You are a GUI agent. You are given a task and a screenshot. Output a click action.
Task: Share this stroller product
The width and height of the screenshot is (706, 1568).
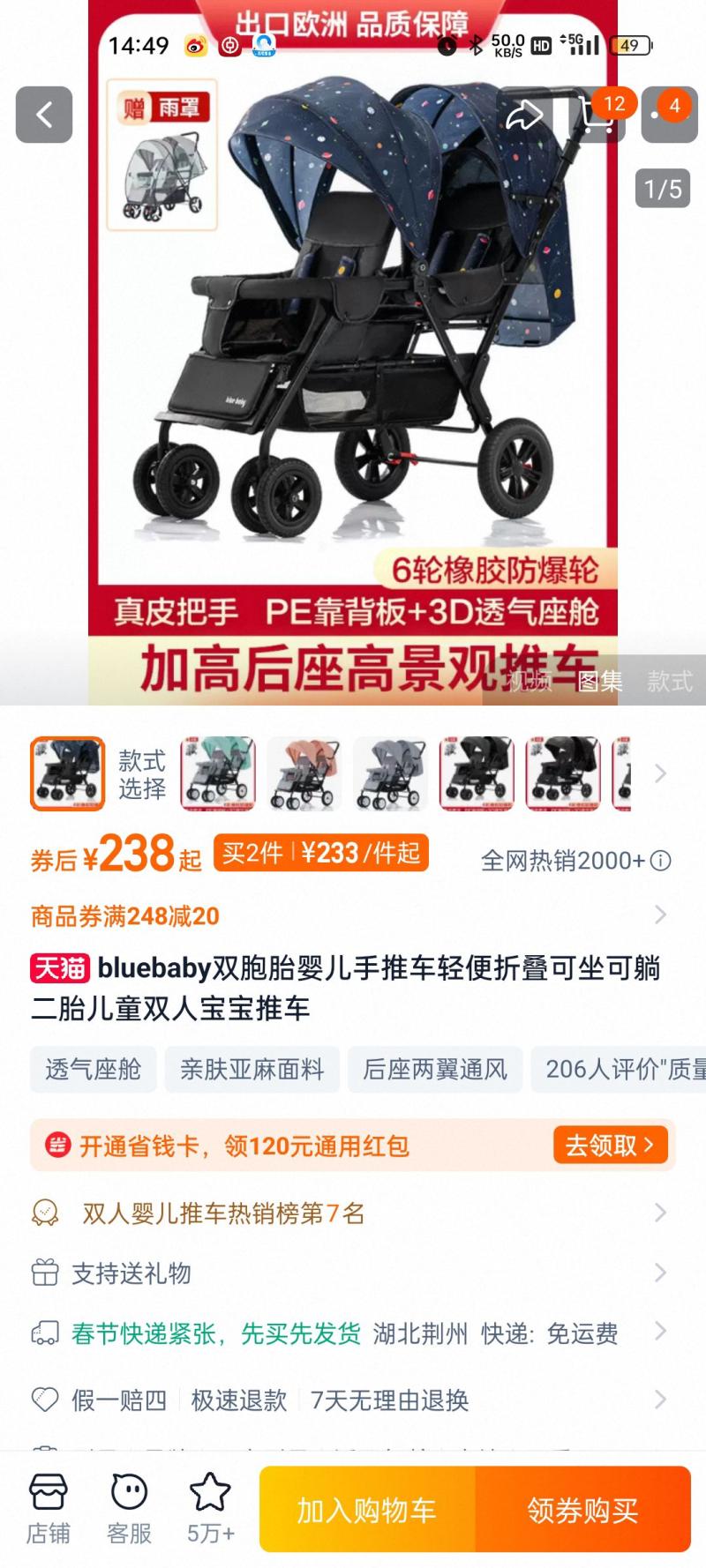pyautogui.click(x=524, y=115)
